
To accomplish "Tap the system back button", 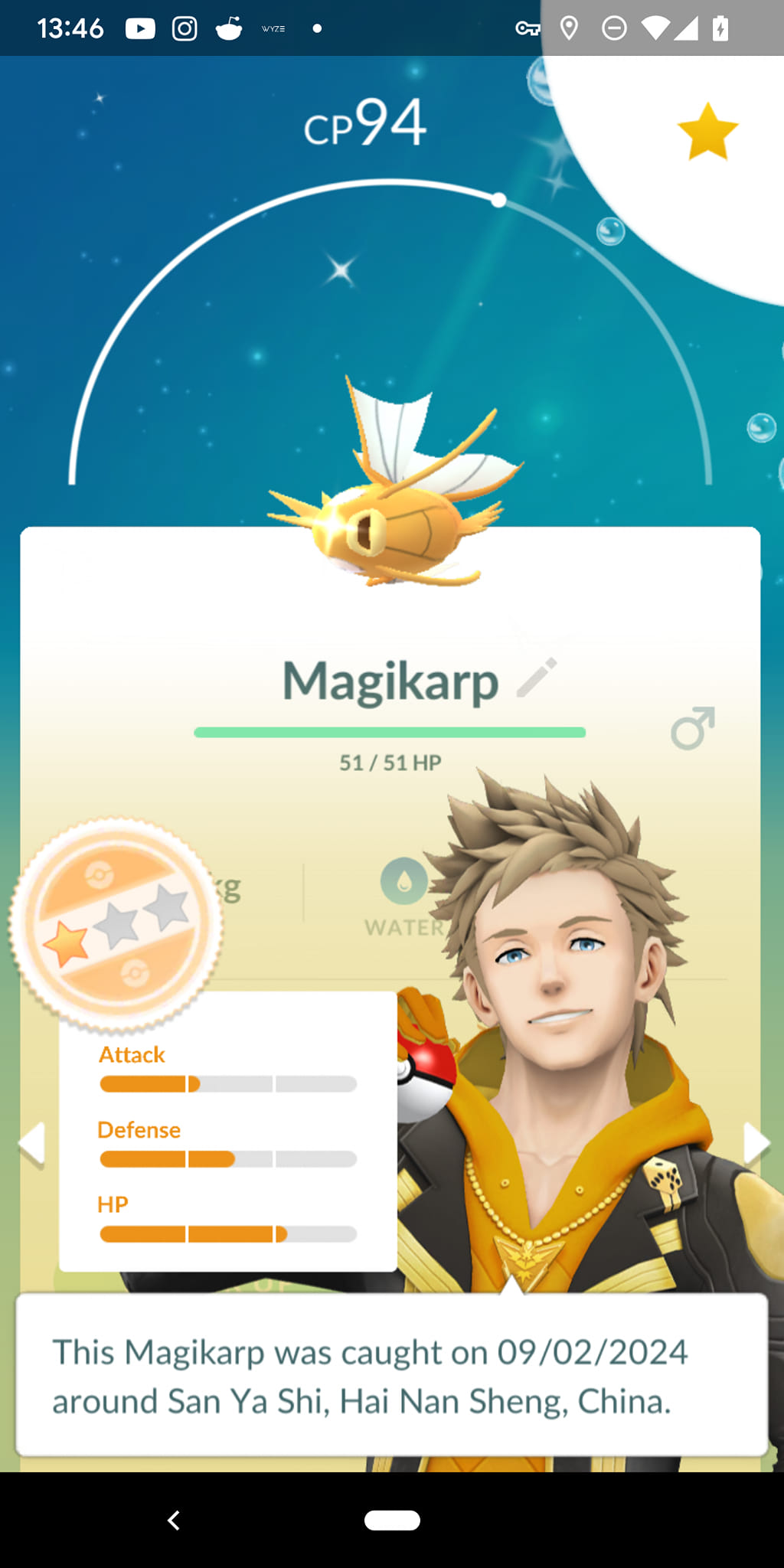I will pyautogui.click(x=174, y=1520).
